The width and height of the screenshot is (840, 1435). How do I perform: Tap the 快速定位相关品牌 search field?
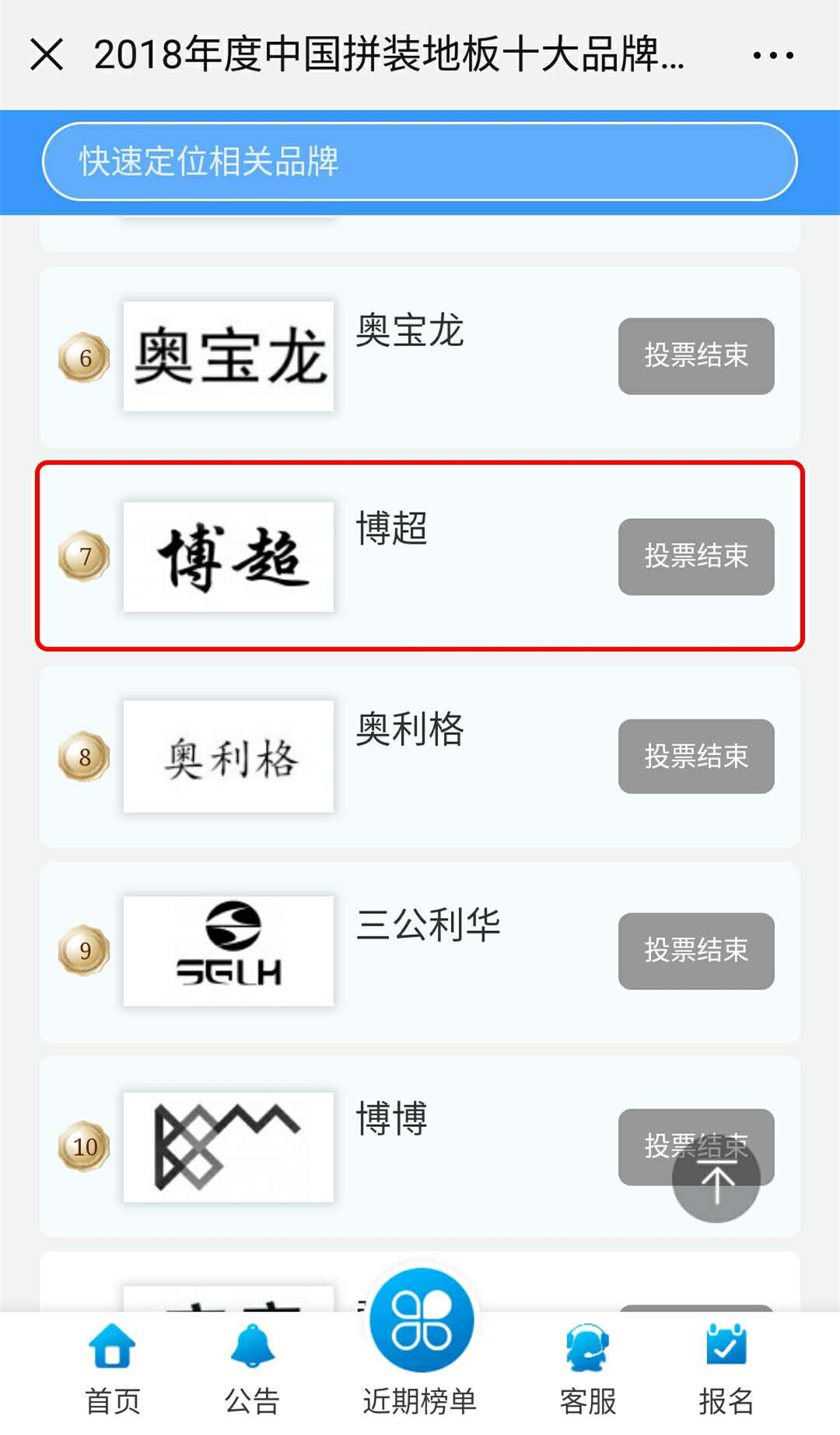point(420,162)
